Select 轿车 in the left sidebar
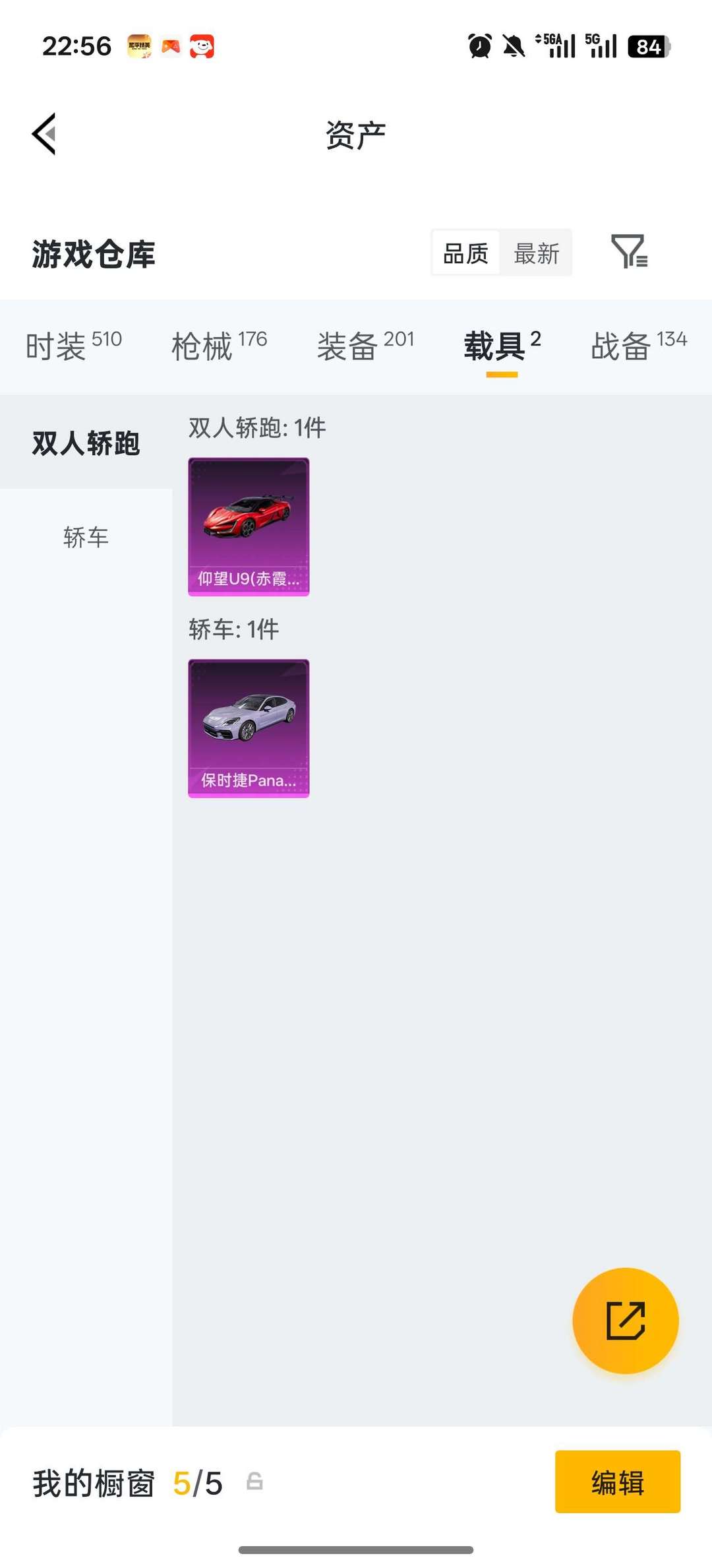Image resolution: width=712 pixels, height=1568 pixels. pyautogui.click(x=86, y=538)
